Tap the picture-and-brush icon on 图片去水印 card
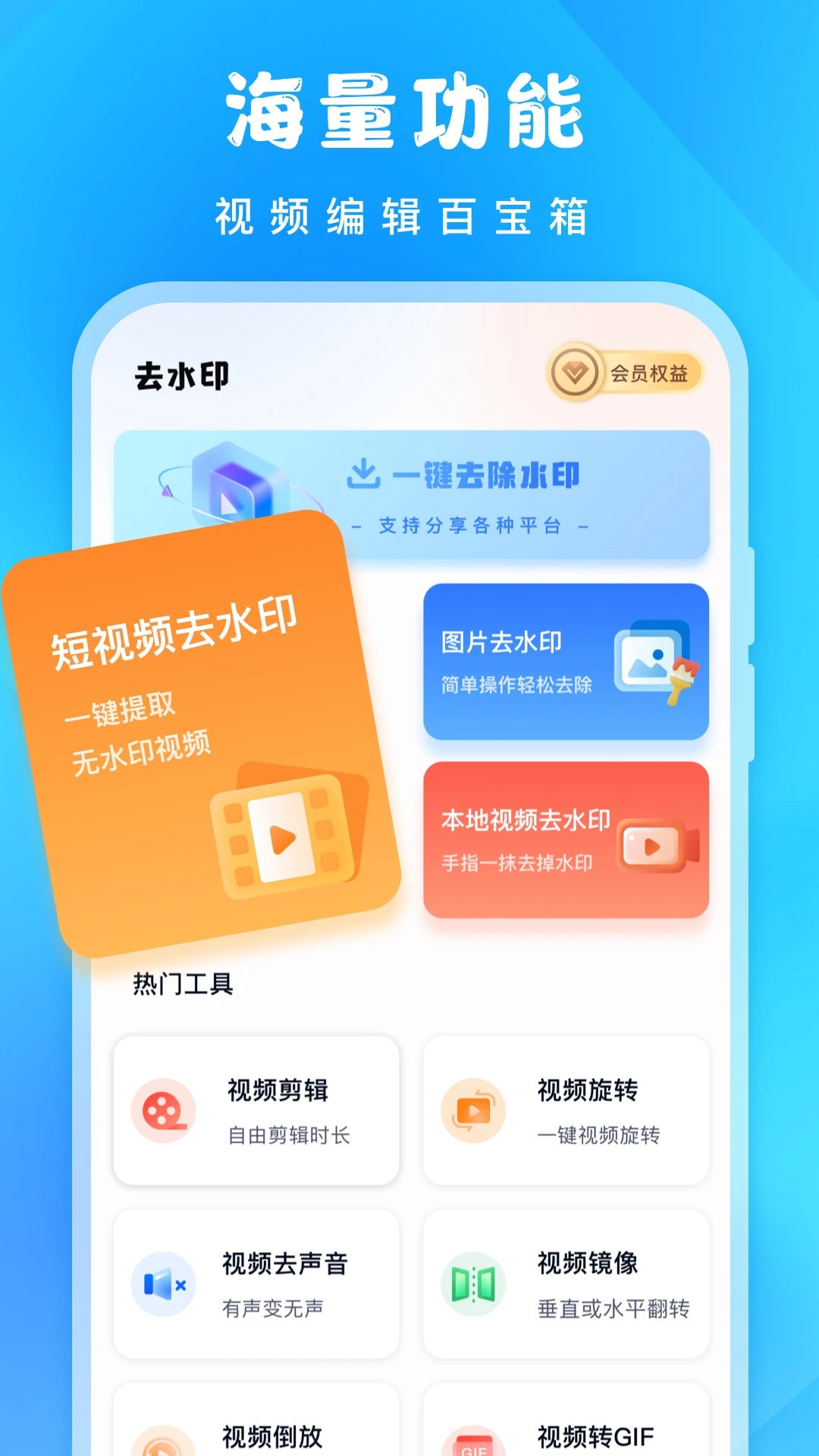Screen dimensions: 819x1456 [x=657, y=664]
